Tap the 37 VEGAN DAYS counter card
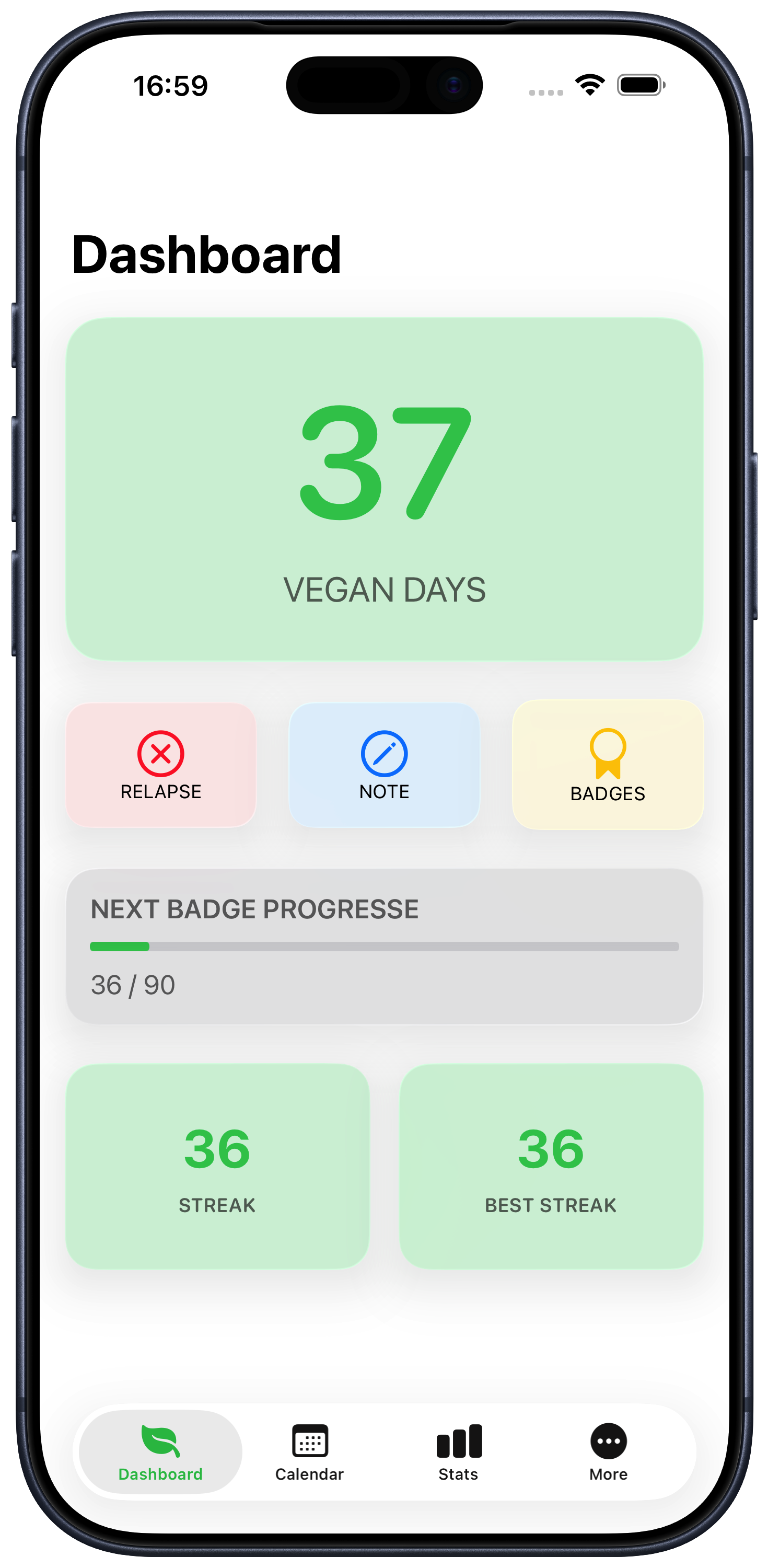Viewport: 768px width, 1568px height. coord(383,487)
